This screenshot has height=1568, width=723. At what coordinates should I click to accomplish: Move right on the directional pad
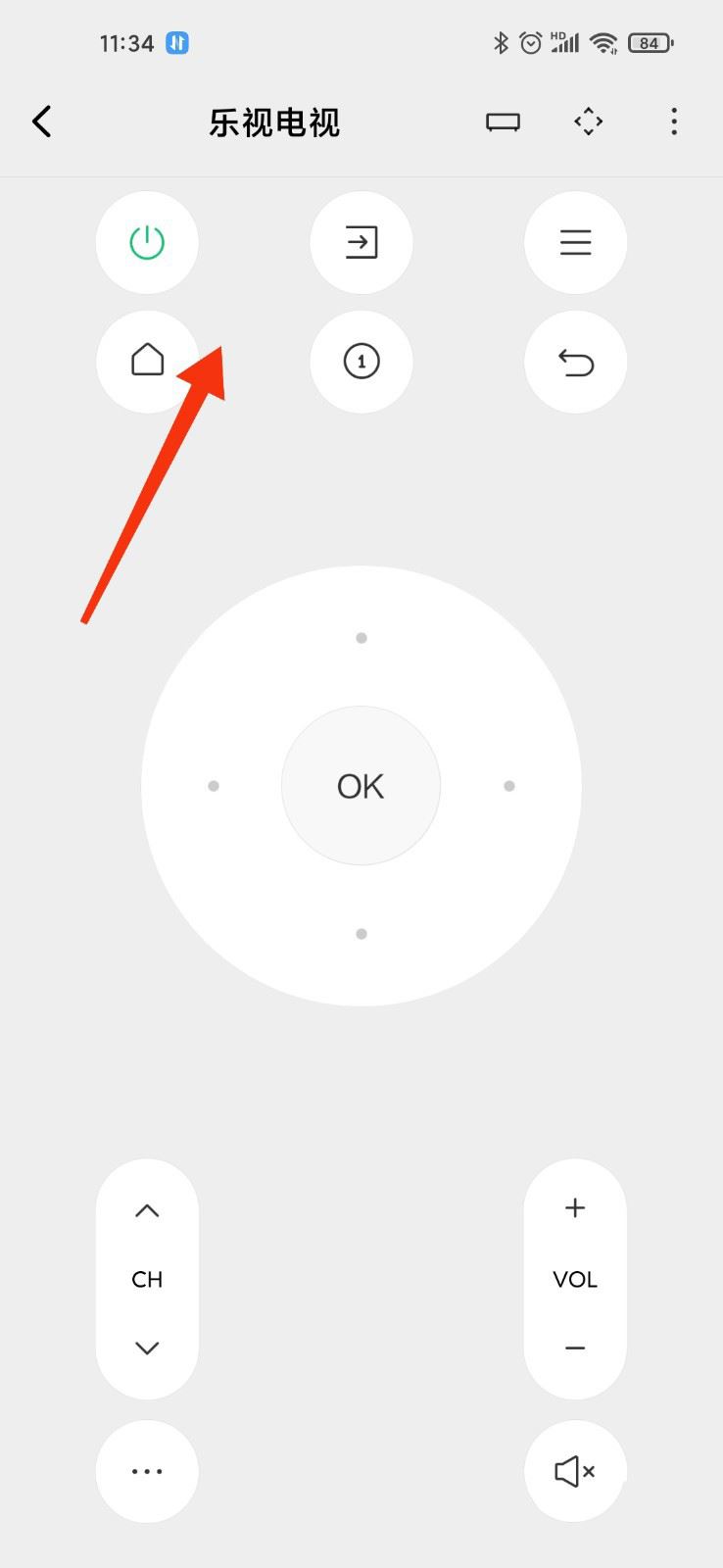pos(509,786)
